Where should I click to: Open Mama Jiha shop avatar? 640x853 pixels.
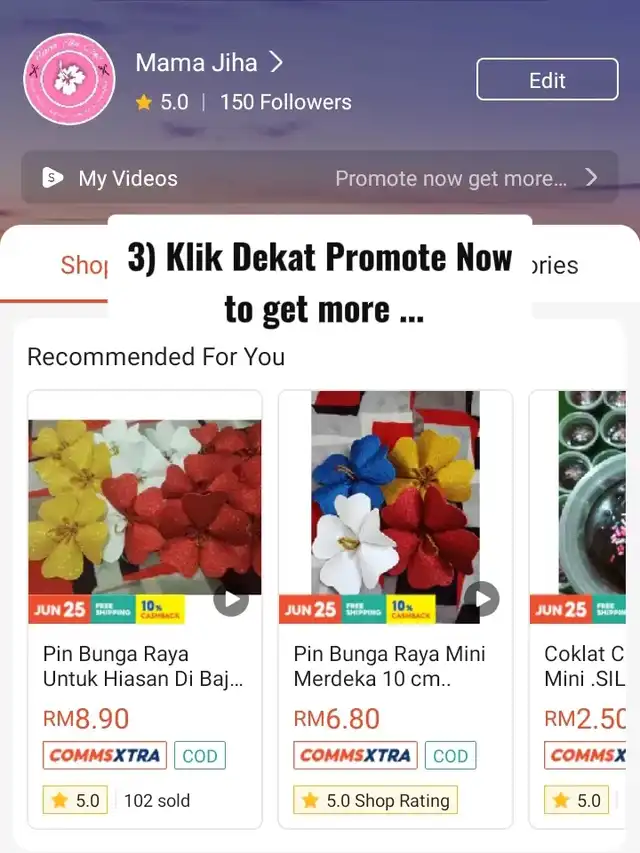(69, 79)
